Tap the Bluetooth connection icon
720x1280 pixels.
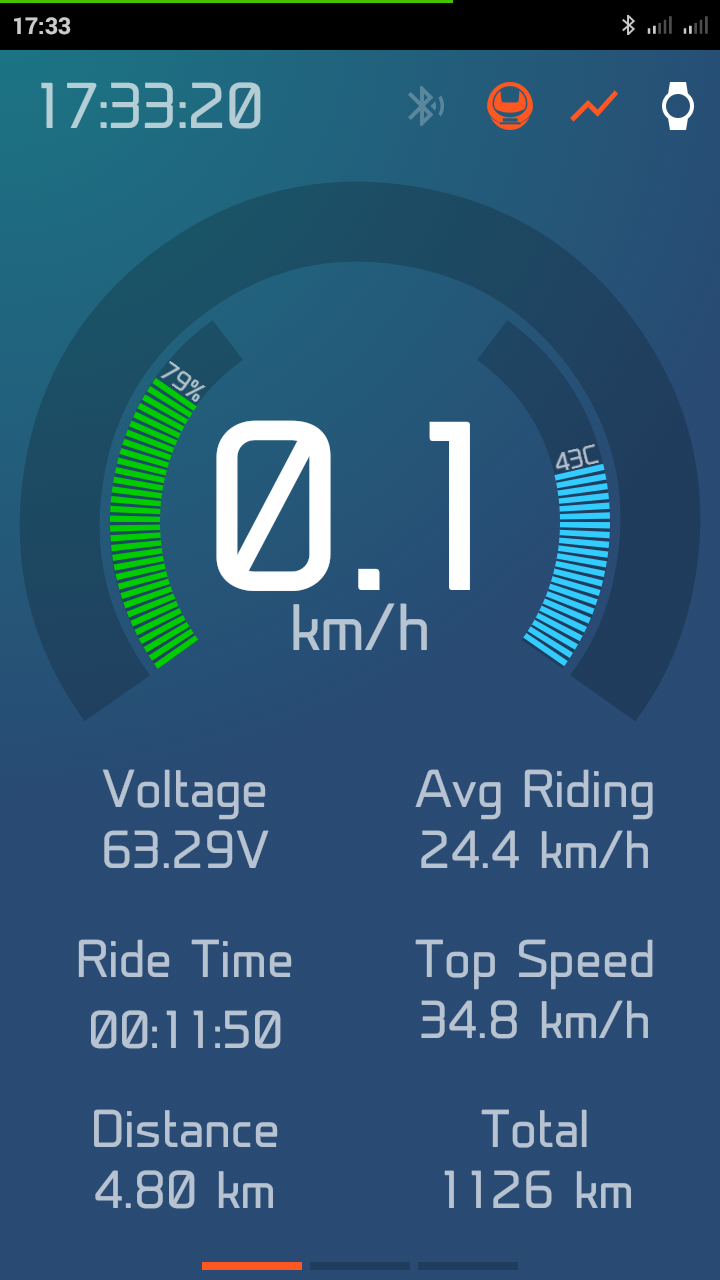click(x=425, y=106)
